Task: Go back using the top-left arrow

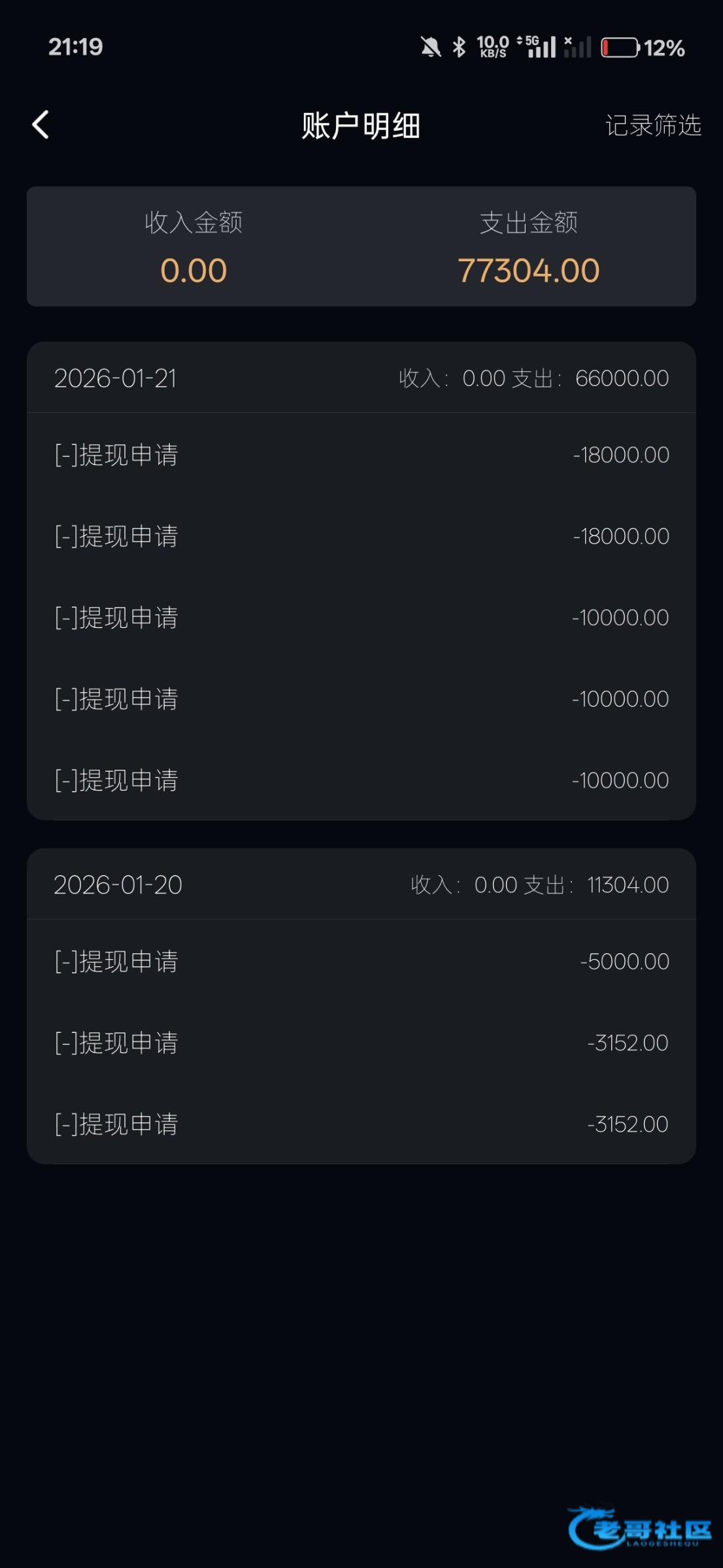Action: click(41, 125)
